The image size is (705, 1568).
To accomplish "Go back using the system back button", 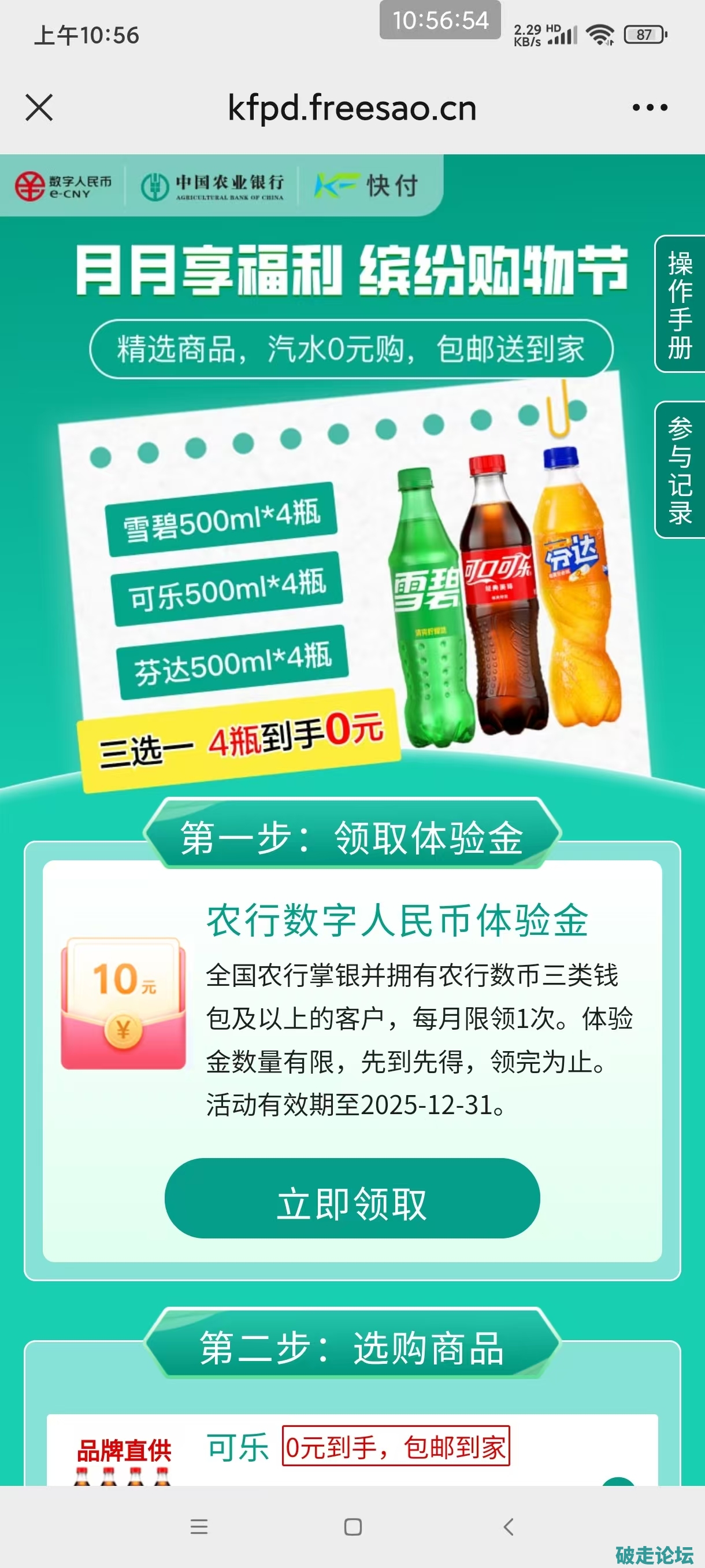I will click(x=509, y=1526).
